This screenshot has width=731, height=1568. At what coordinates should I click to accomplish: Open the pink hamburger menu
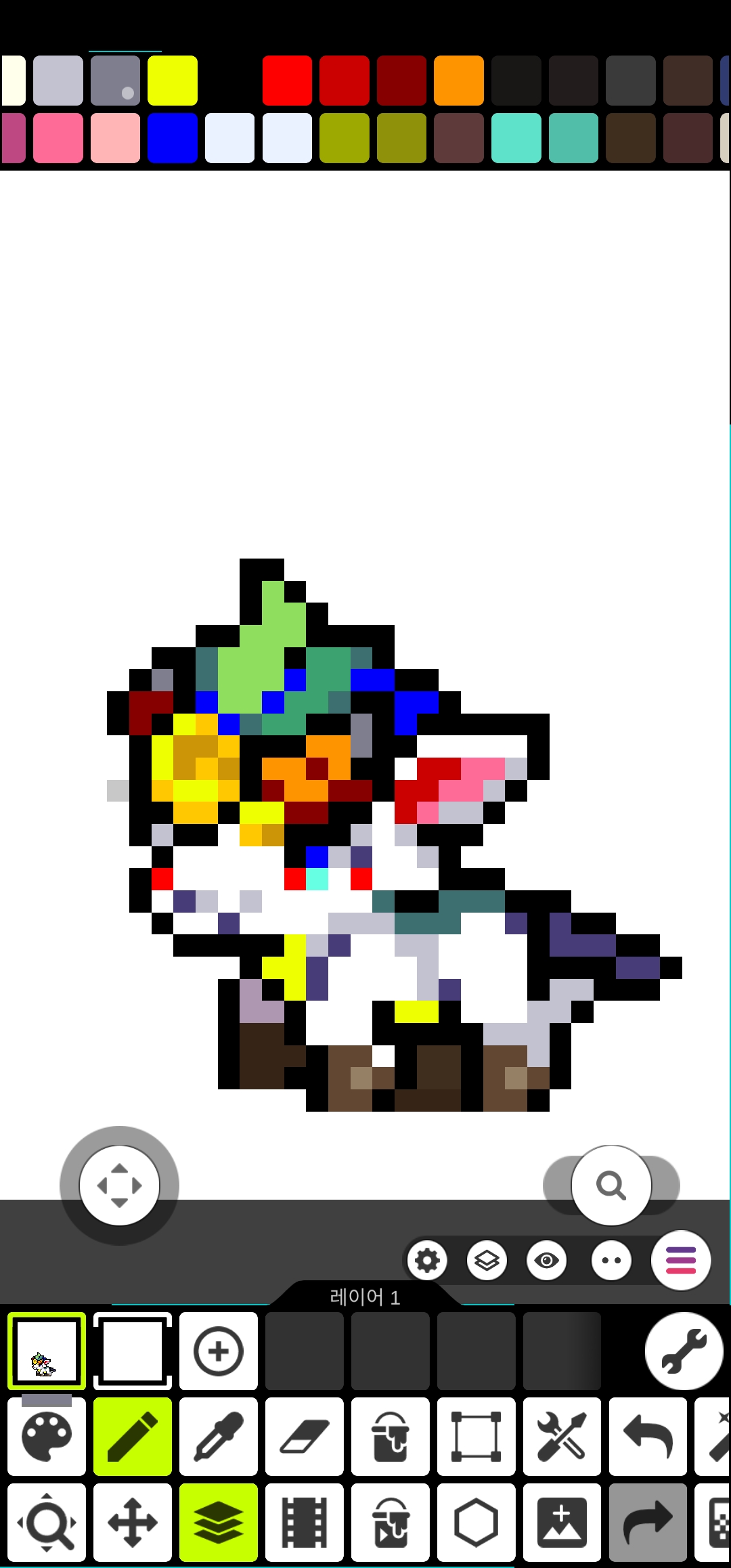pos(681,1261)
